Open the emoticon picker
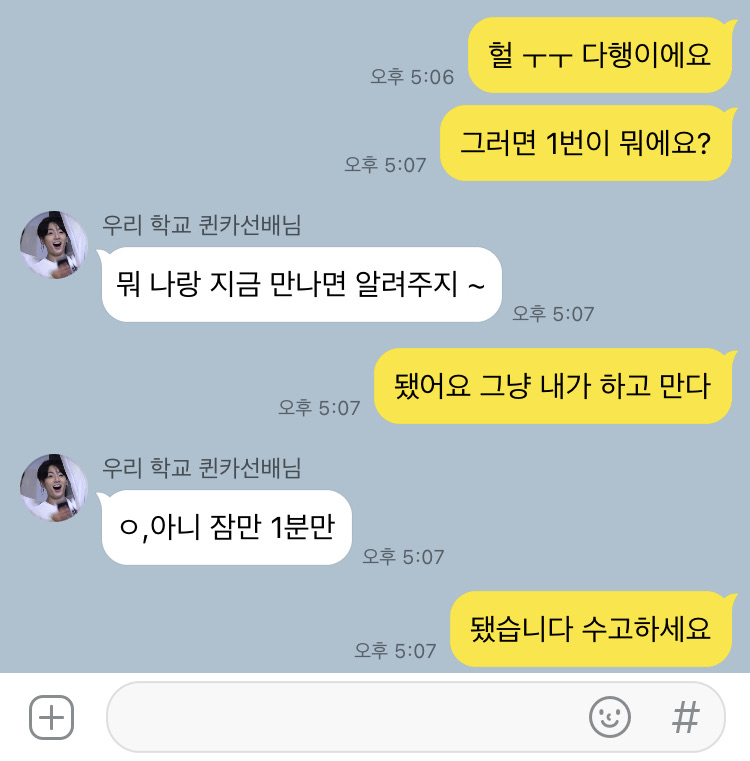 tap(609, 717)
